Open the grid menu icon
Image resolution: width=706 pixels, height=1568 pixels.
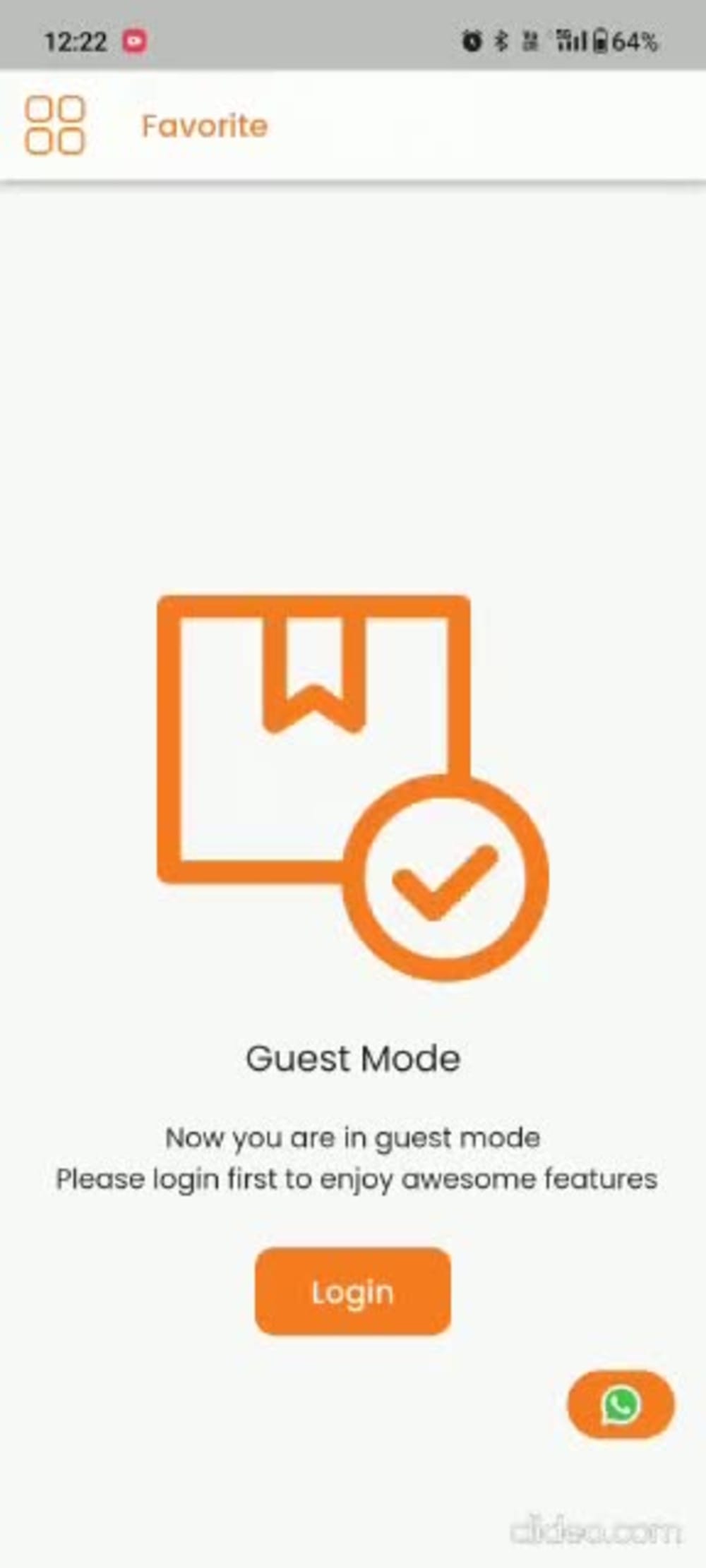[54, 126]
